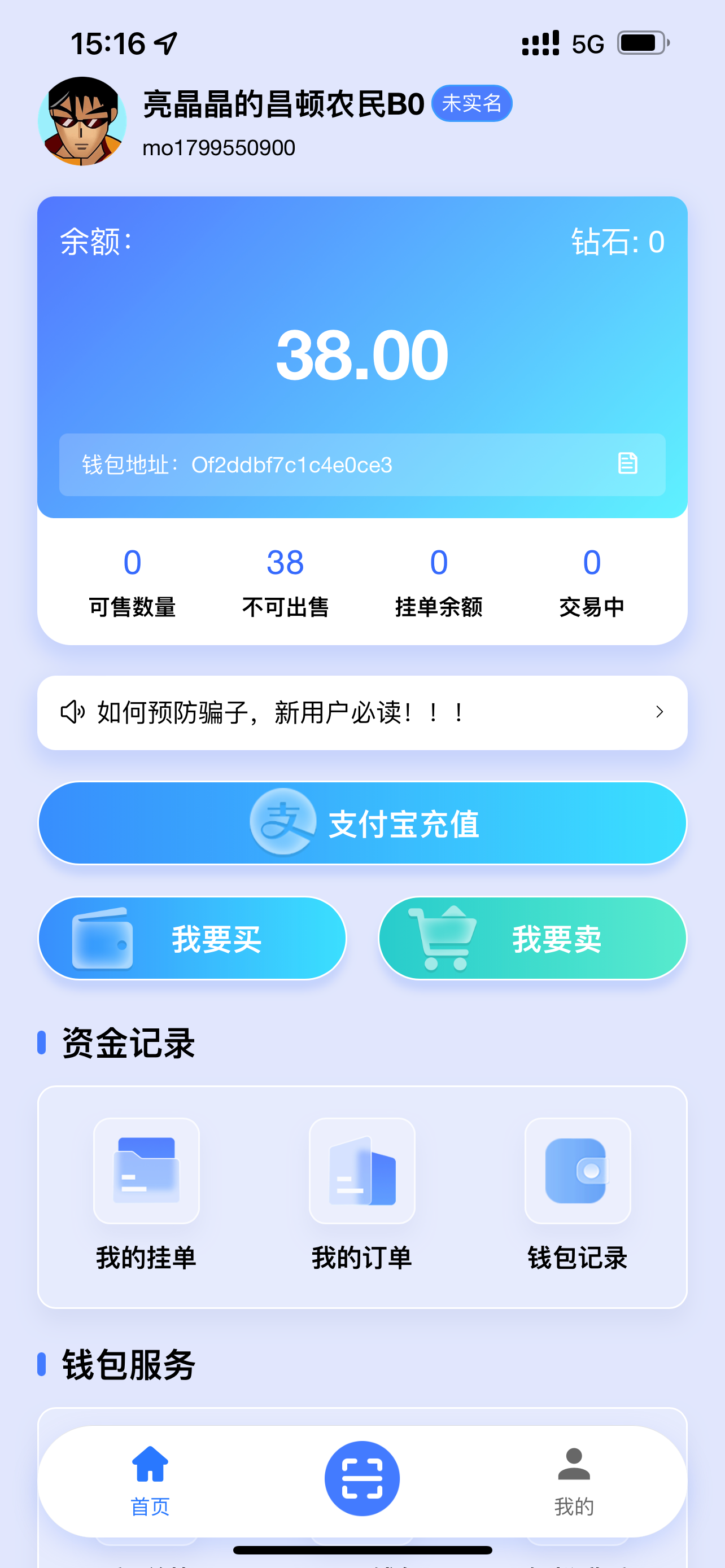Open the 我要买 button
The width and height of the screenshot is (725, 1568).
point(193,938)
